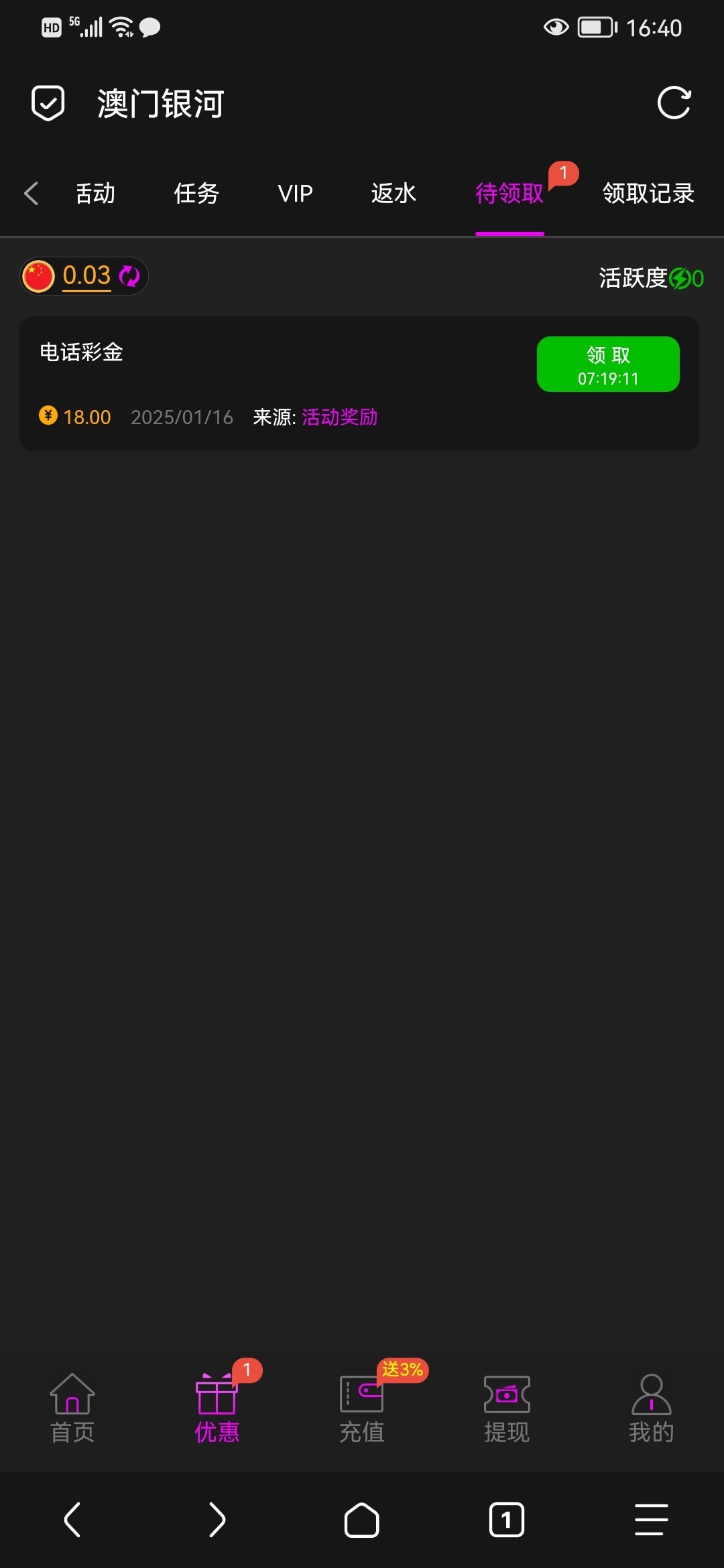Open the browser tabs switcher
The height and width of the screenshot is (1568, 724).
507,1519
